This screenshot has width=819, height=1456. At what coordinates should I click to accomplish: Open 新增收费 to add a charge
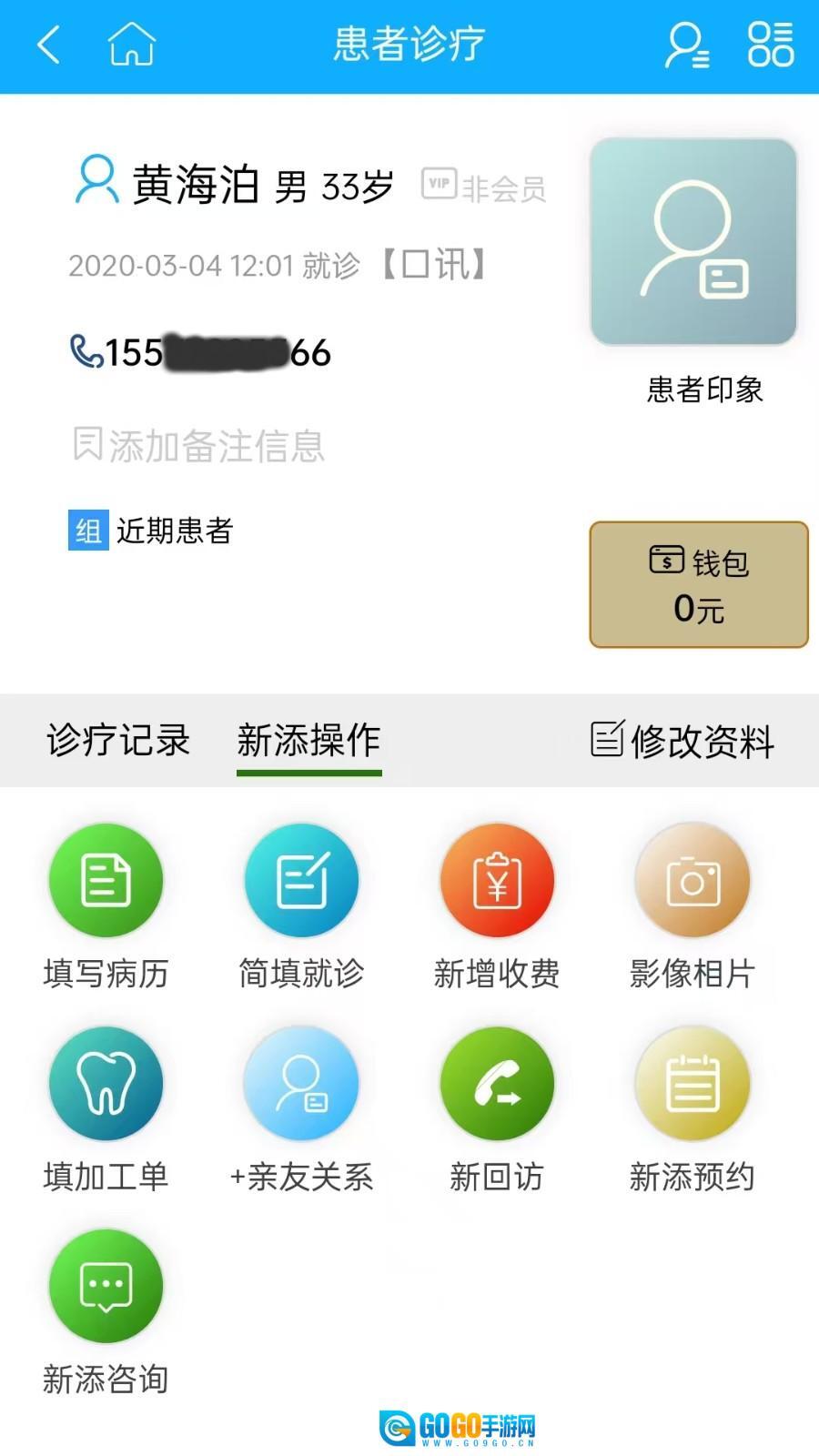(x=496, y=880)
